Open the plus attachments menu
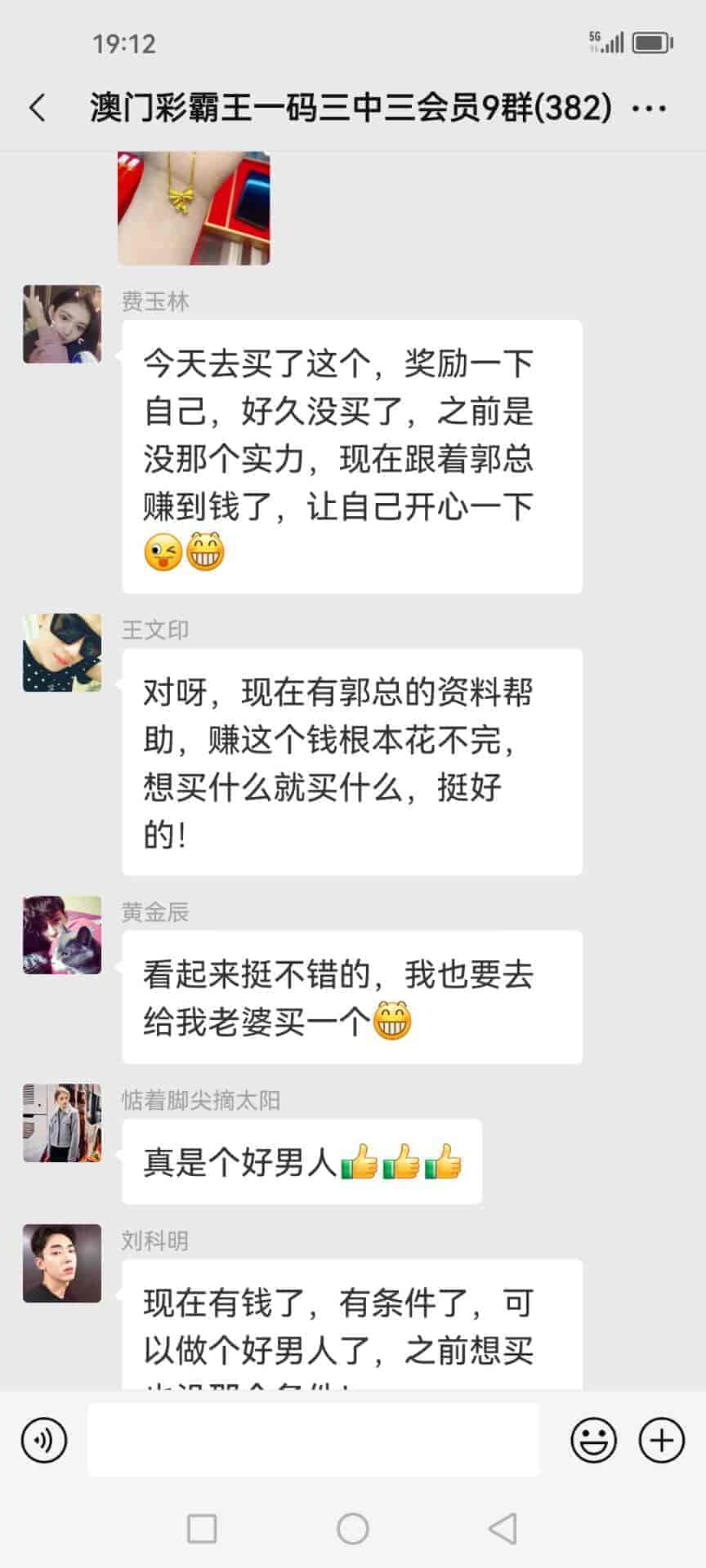The height and width of the screenshot is (1568, 706). [661, 1440]
